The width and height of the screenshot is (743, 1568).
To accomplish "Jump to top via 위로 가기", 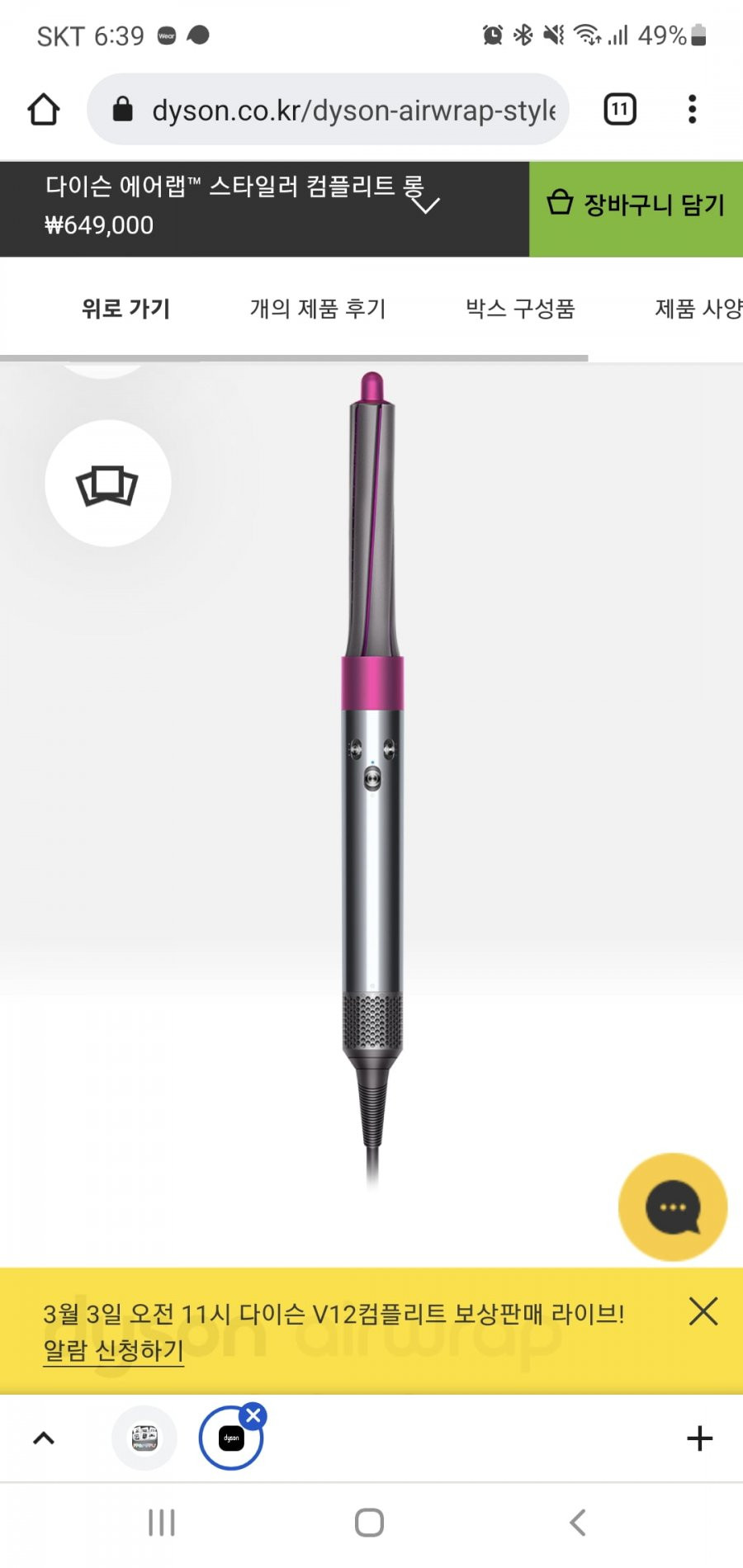I will (125, 309).
